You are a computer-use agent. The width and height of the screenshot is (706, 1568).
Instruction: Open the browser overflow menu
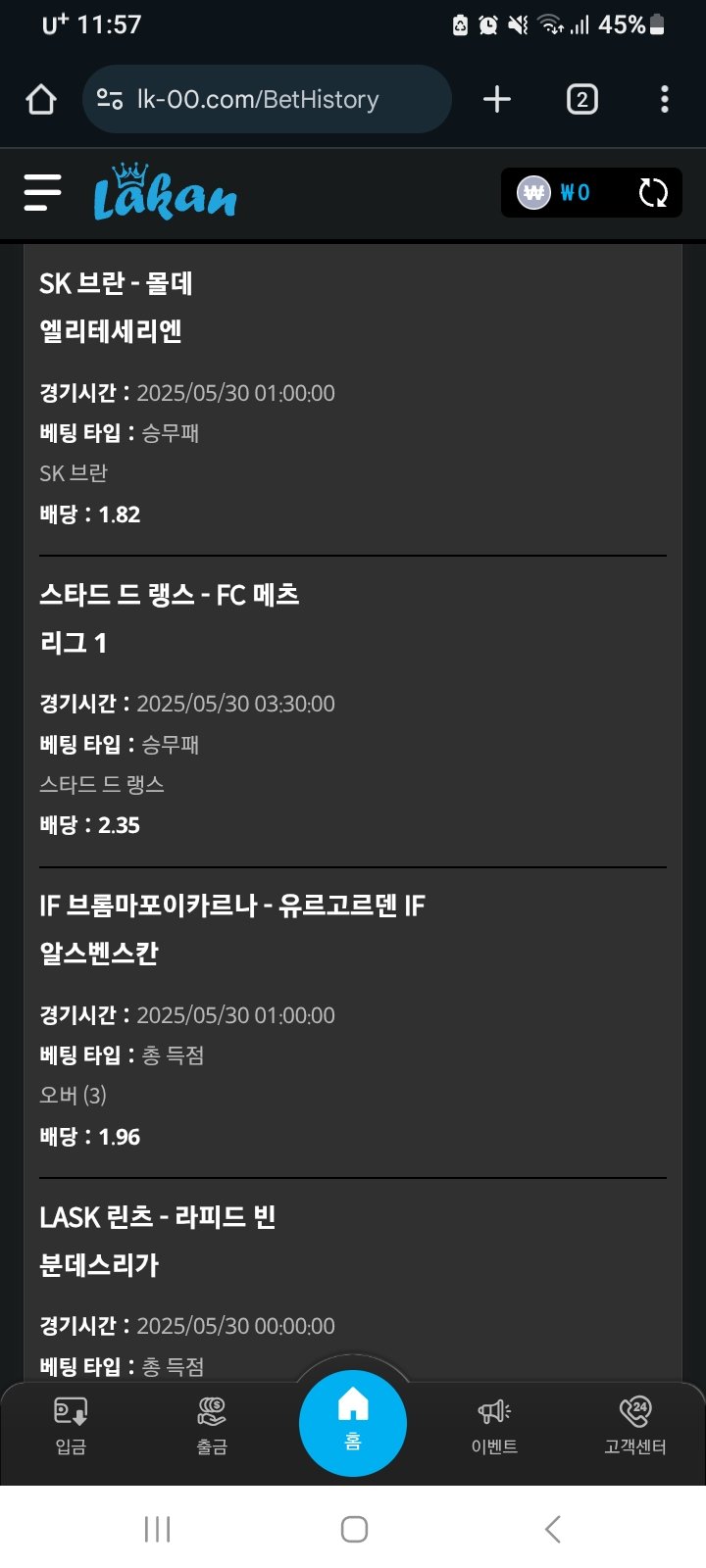tap(665, 99)
